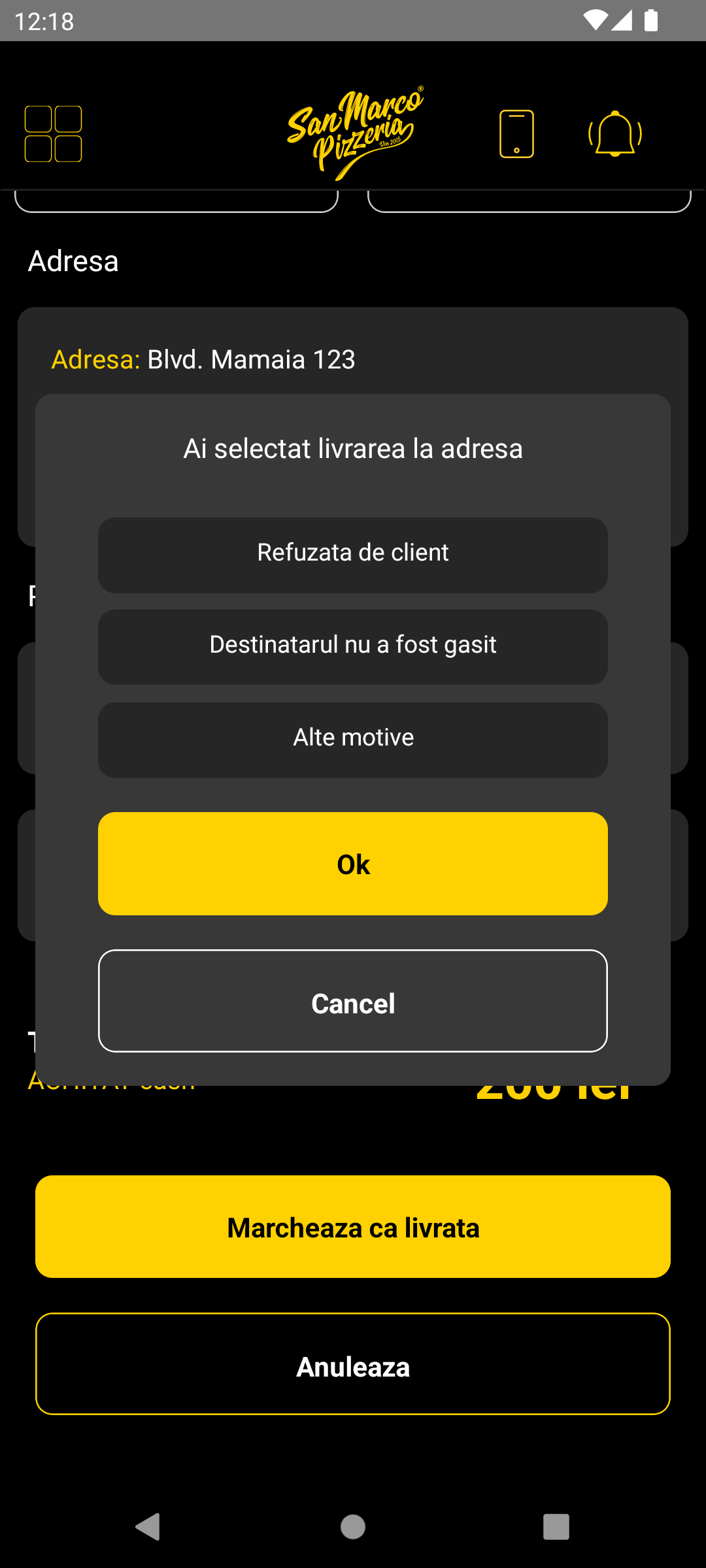Viewport: 706px width, 1568px height.
Task: Open the grid menu icon
Action: 54,134
